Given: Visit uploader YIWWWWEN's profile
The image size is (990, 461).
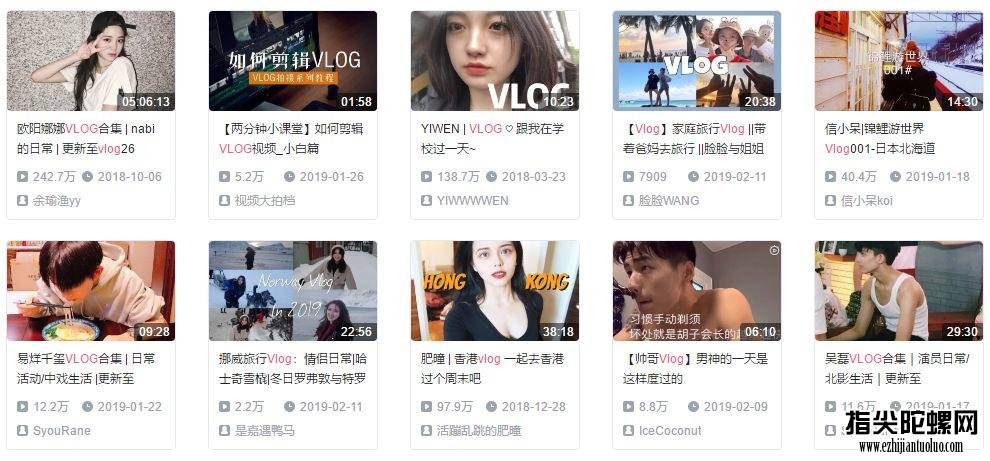Looking at the screenshot, I should click(472, 200).
